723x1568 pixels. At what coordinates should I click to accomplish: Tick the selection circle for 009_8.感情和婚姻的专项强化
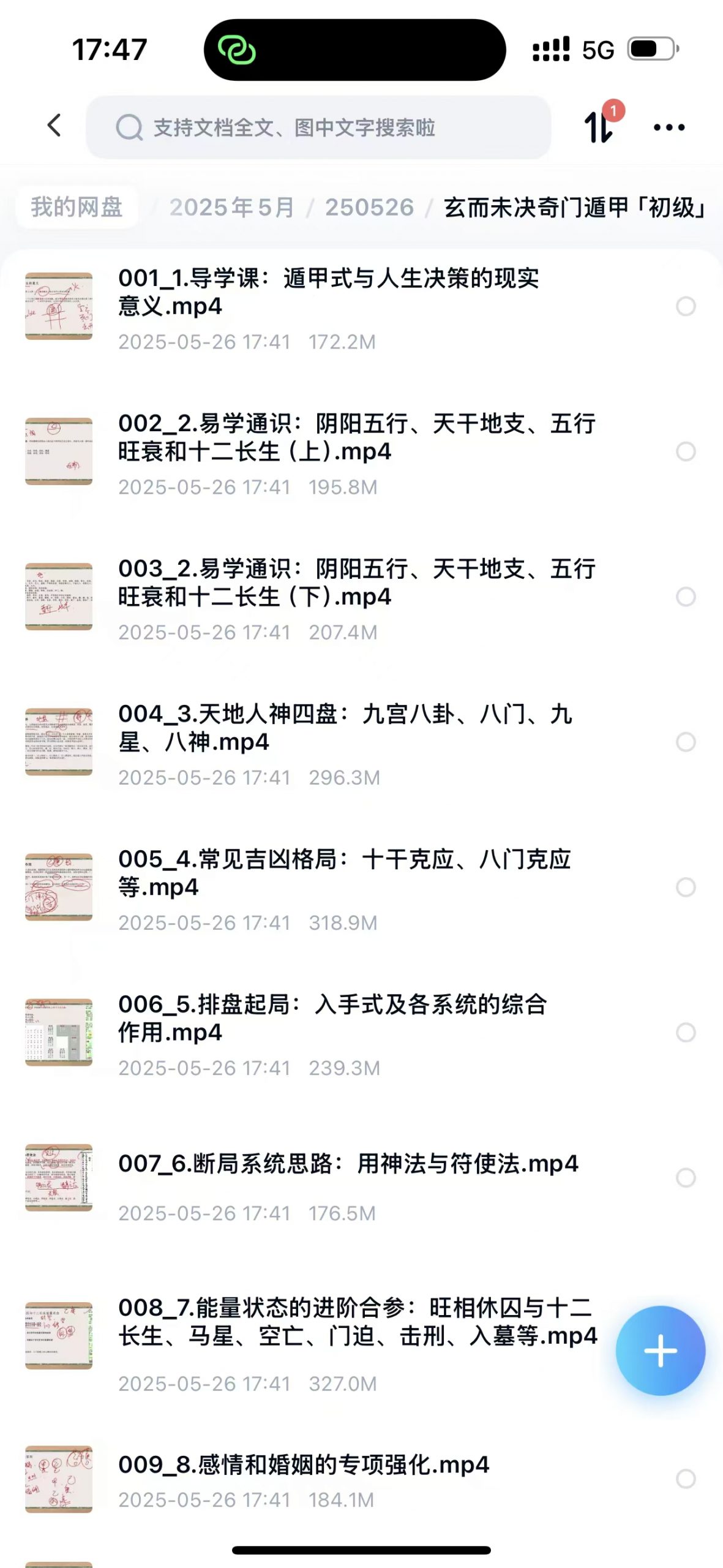pyautogui.click(x=686, y=1479)
